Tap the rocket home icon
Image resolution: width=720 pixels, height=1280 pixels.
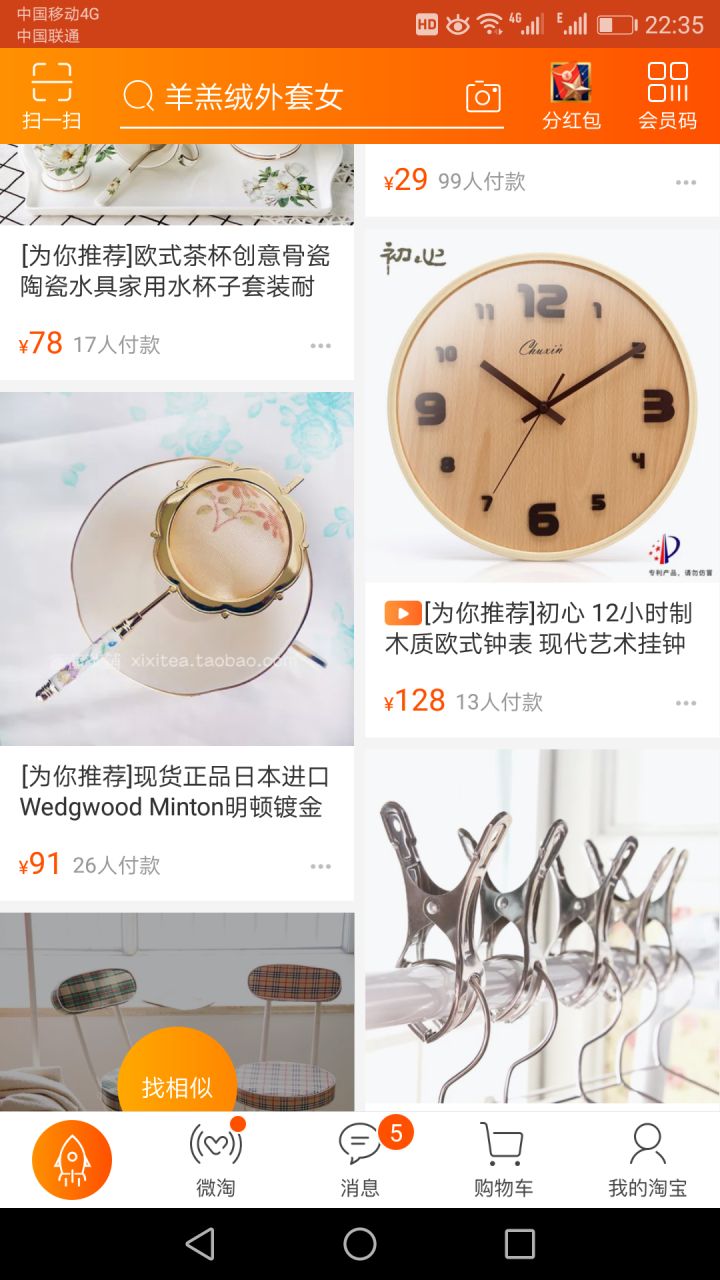(72, 1160)
